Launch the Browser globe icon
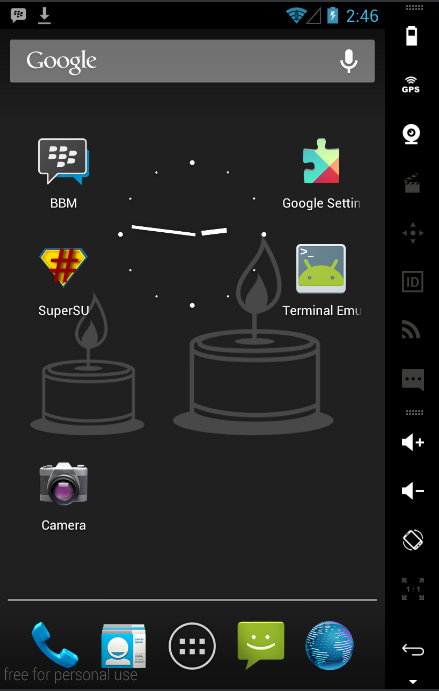439x691 pixels. (329, 646)
